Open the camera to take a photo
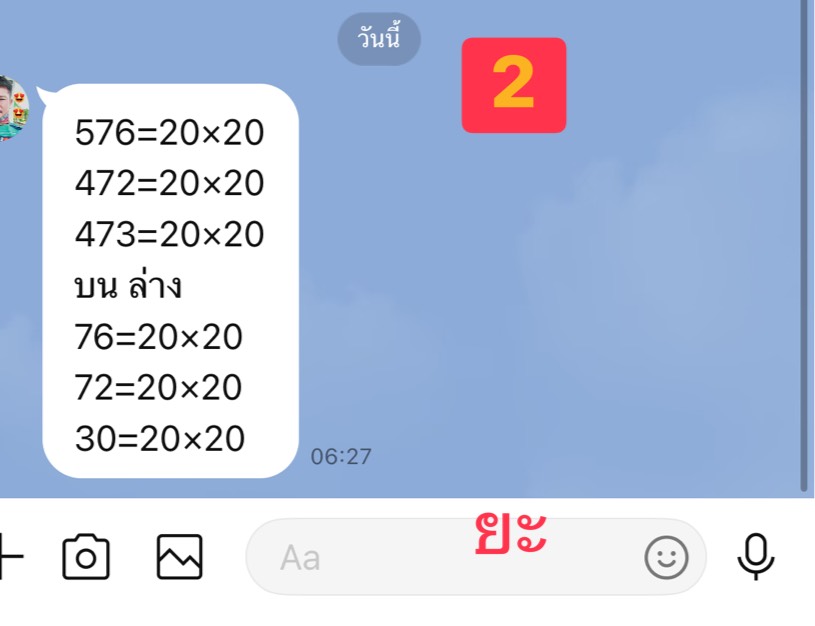The height and width of the screenshot is (626, 815). tap(86, 557)
